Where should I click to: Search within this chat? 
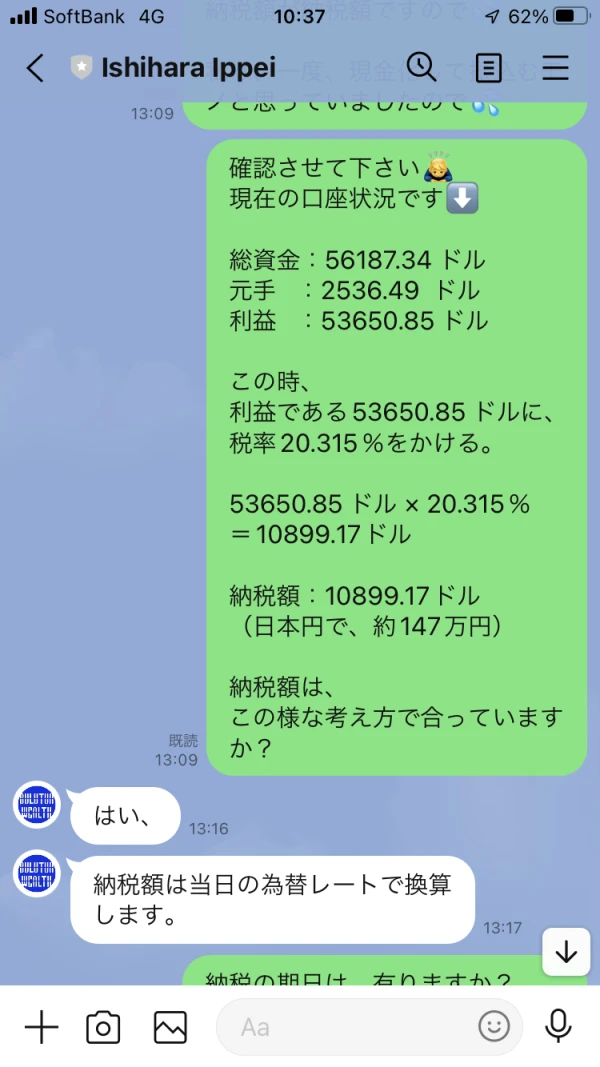tap(421, 68)
